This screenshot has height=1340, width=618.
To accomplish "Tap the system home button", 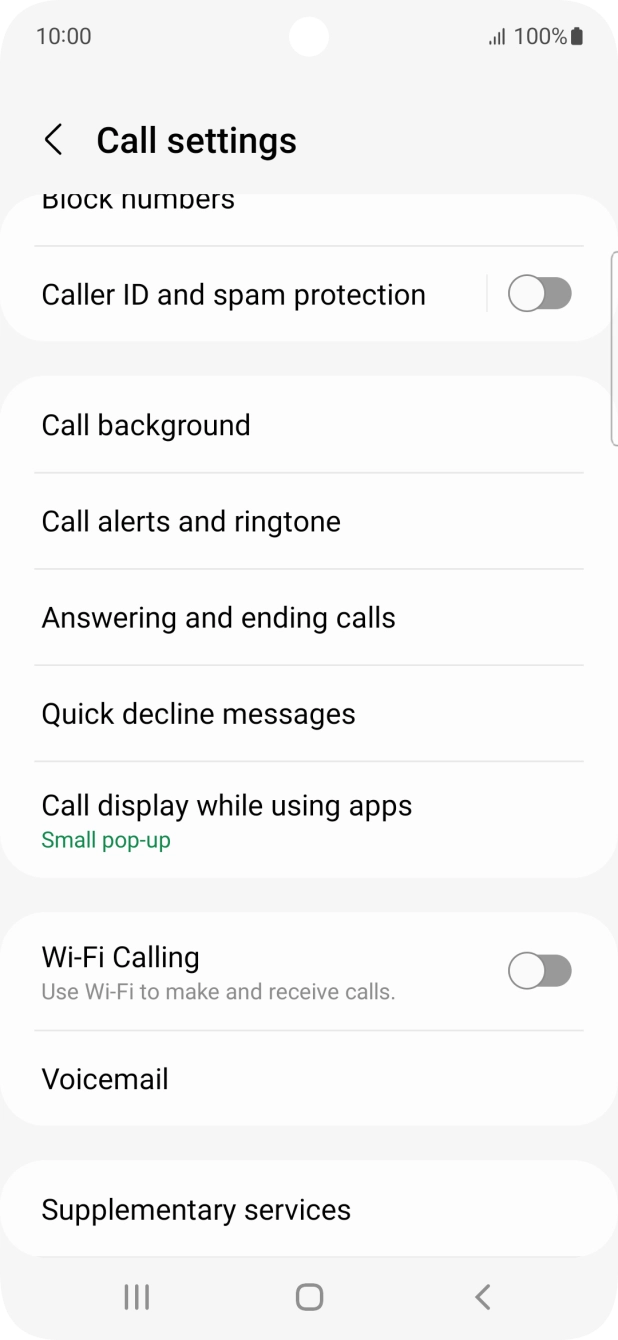I will pos(309,1297).
